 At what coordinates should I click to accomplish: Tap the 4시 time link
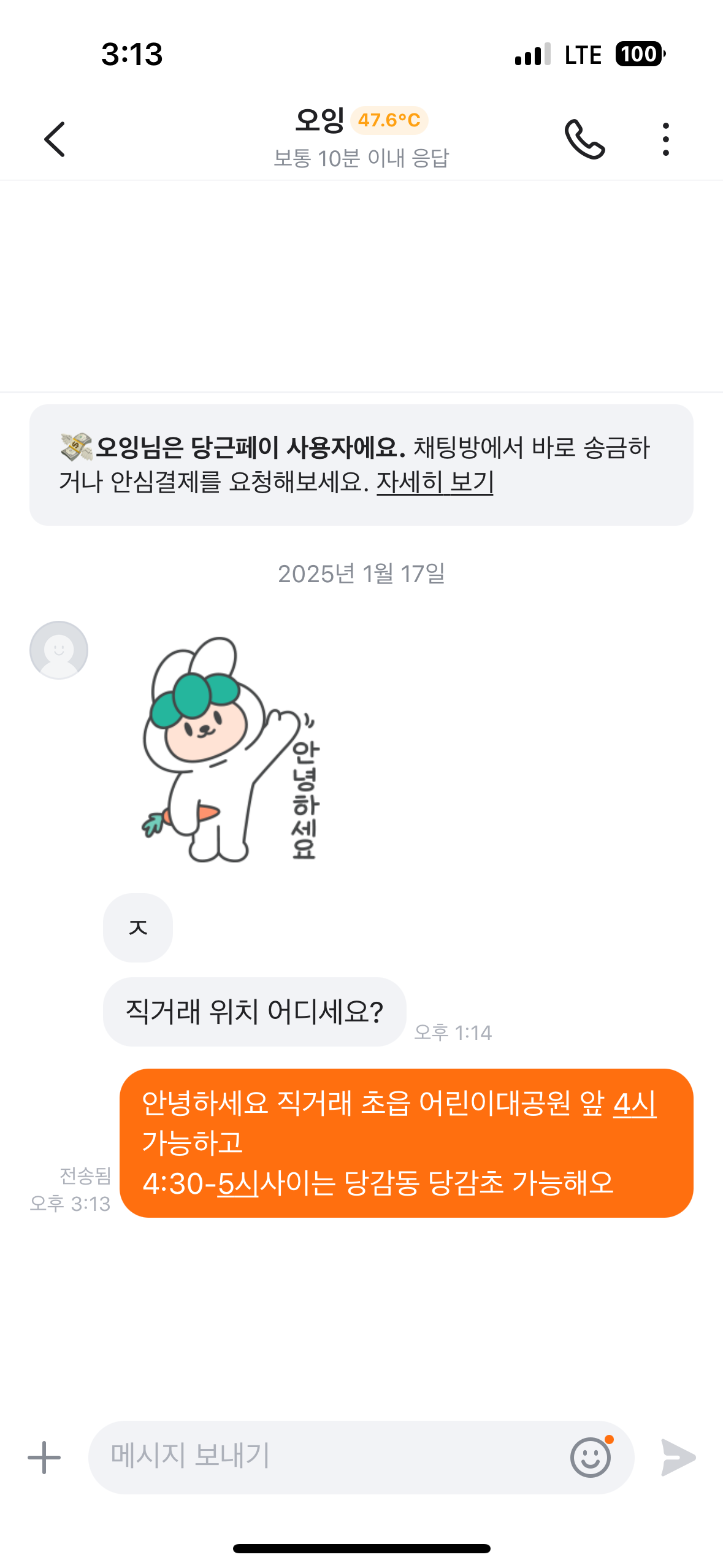point(634,1104)
